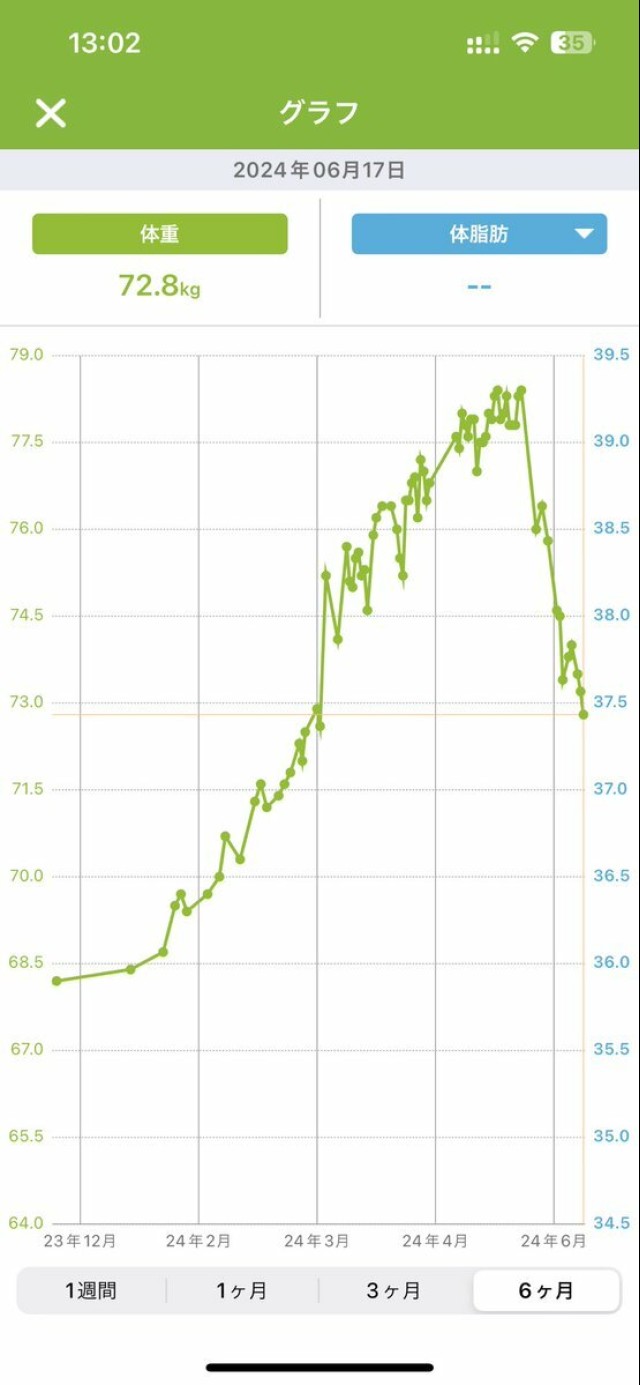
Task: Switch to the 1週間 range
Action: (x=91, y=1291)
